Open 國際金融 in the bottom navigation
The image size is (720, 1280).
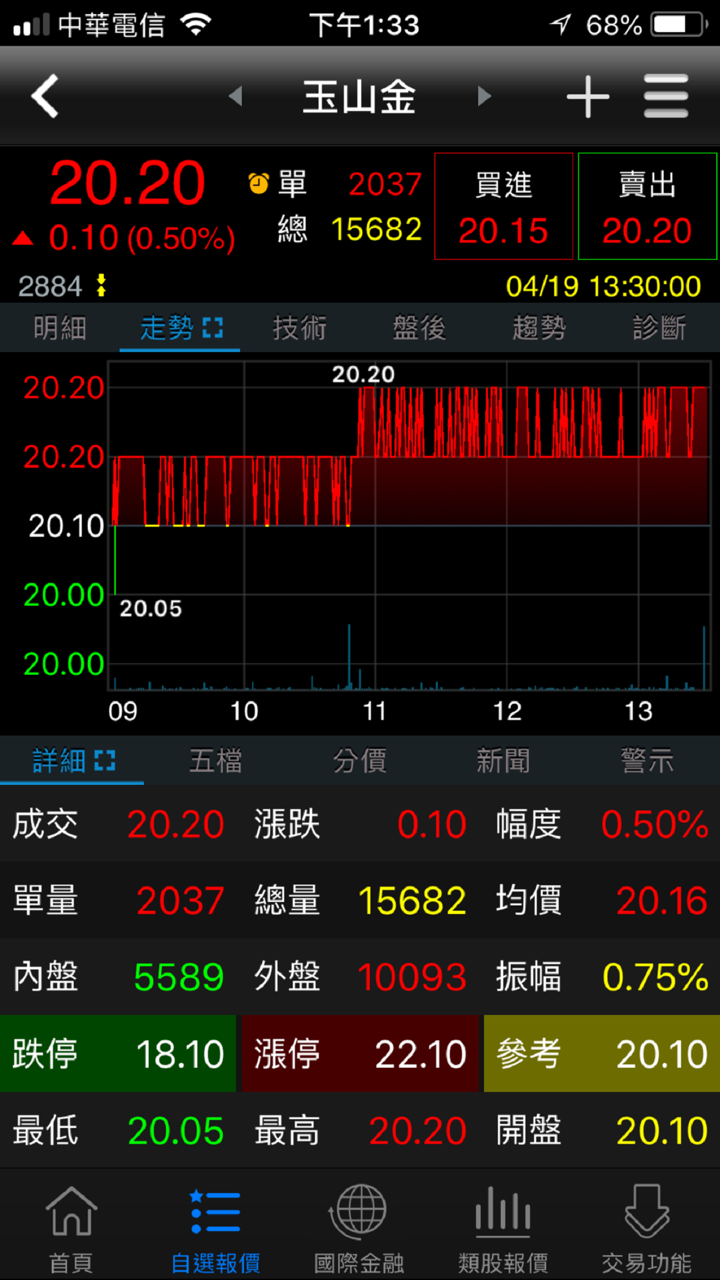359,1228
